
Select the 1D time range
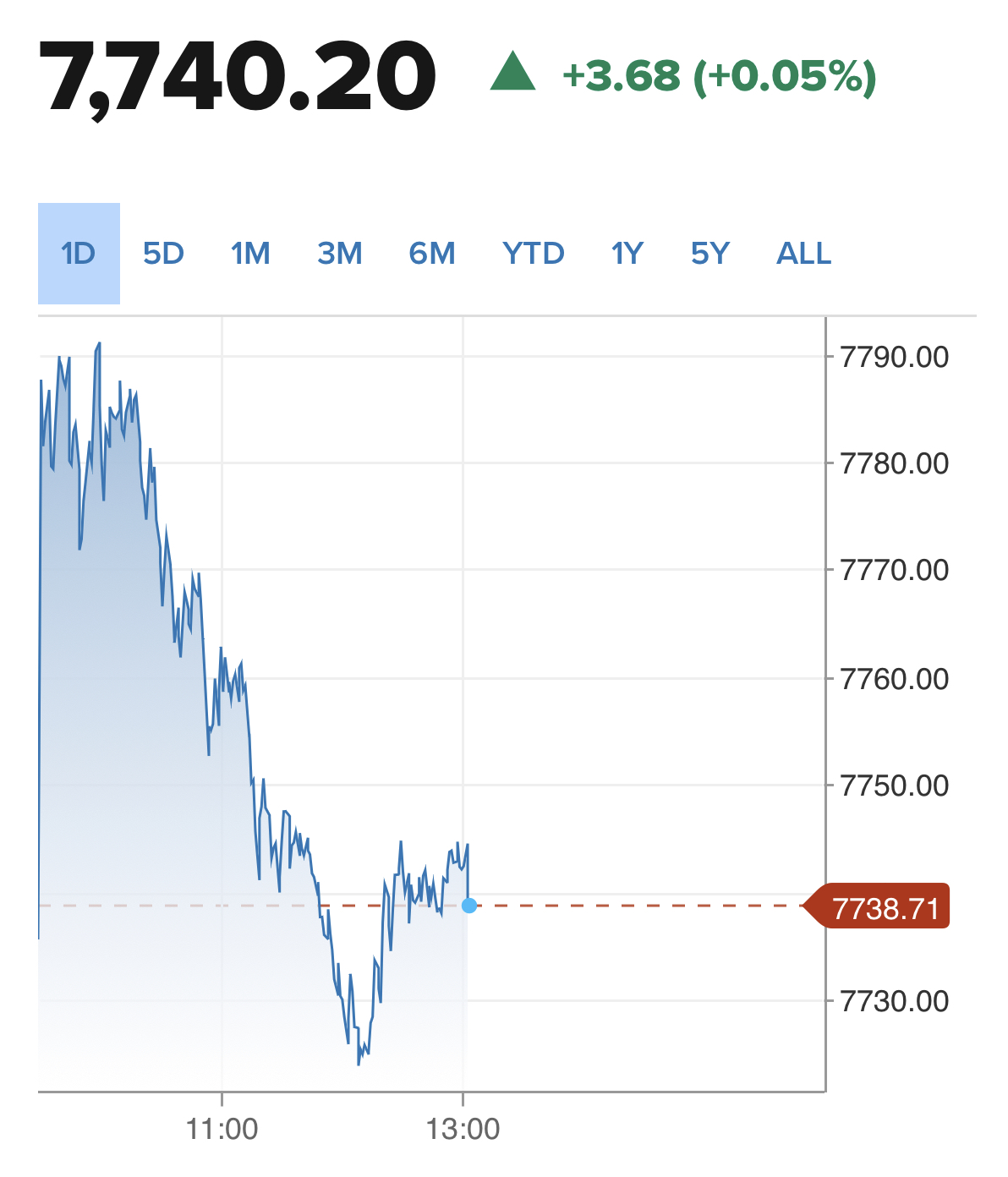click(x=79, y=254)
